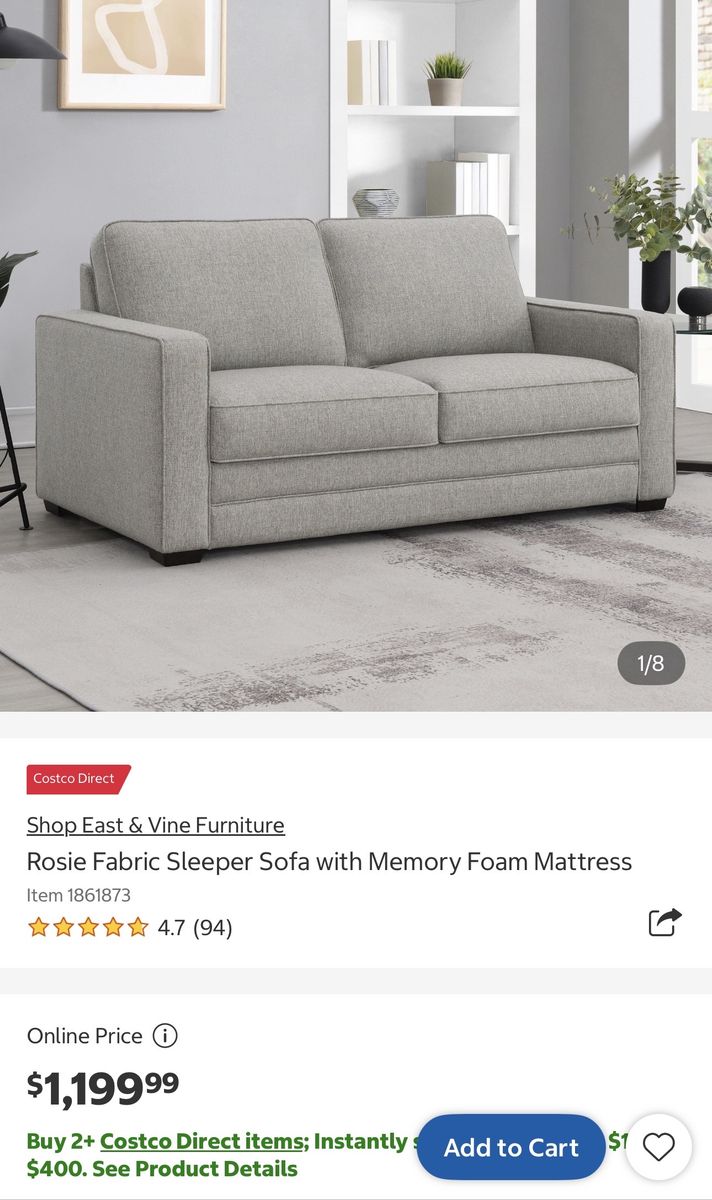Show Online Price info icon
The height and width of the screenshot is (1200, 712).
pos(165,1036)
